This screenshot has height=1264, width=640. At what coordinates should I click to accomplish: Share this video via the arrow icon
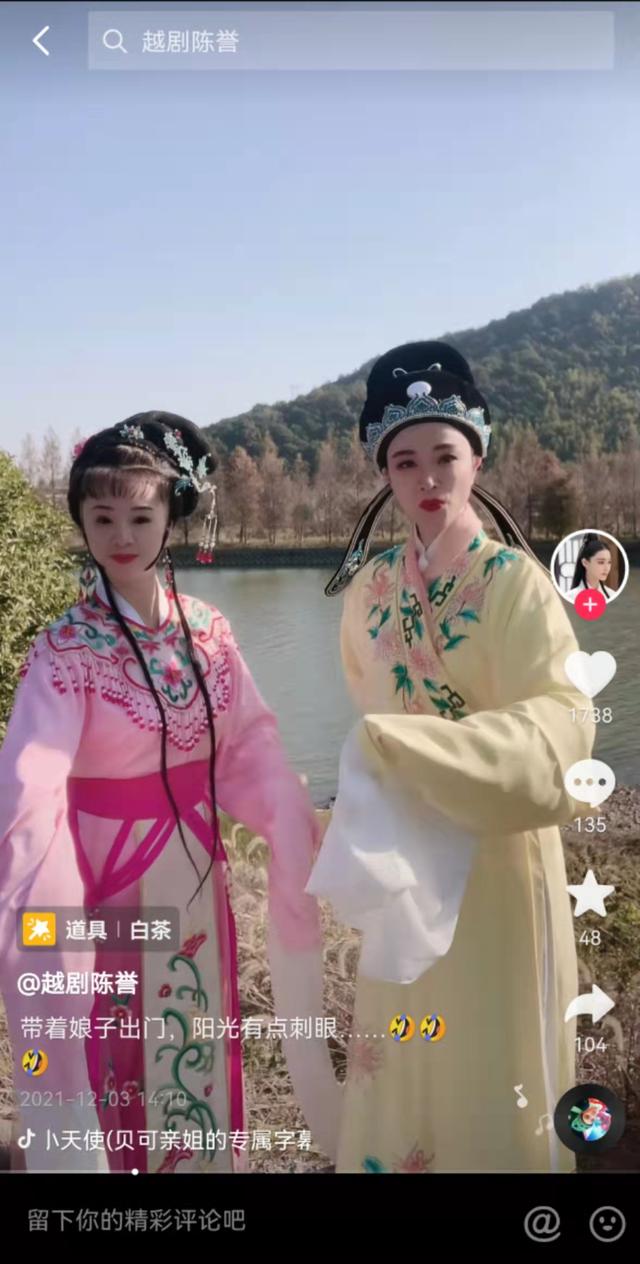coord(590,1005)
